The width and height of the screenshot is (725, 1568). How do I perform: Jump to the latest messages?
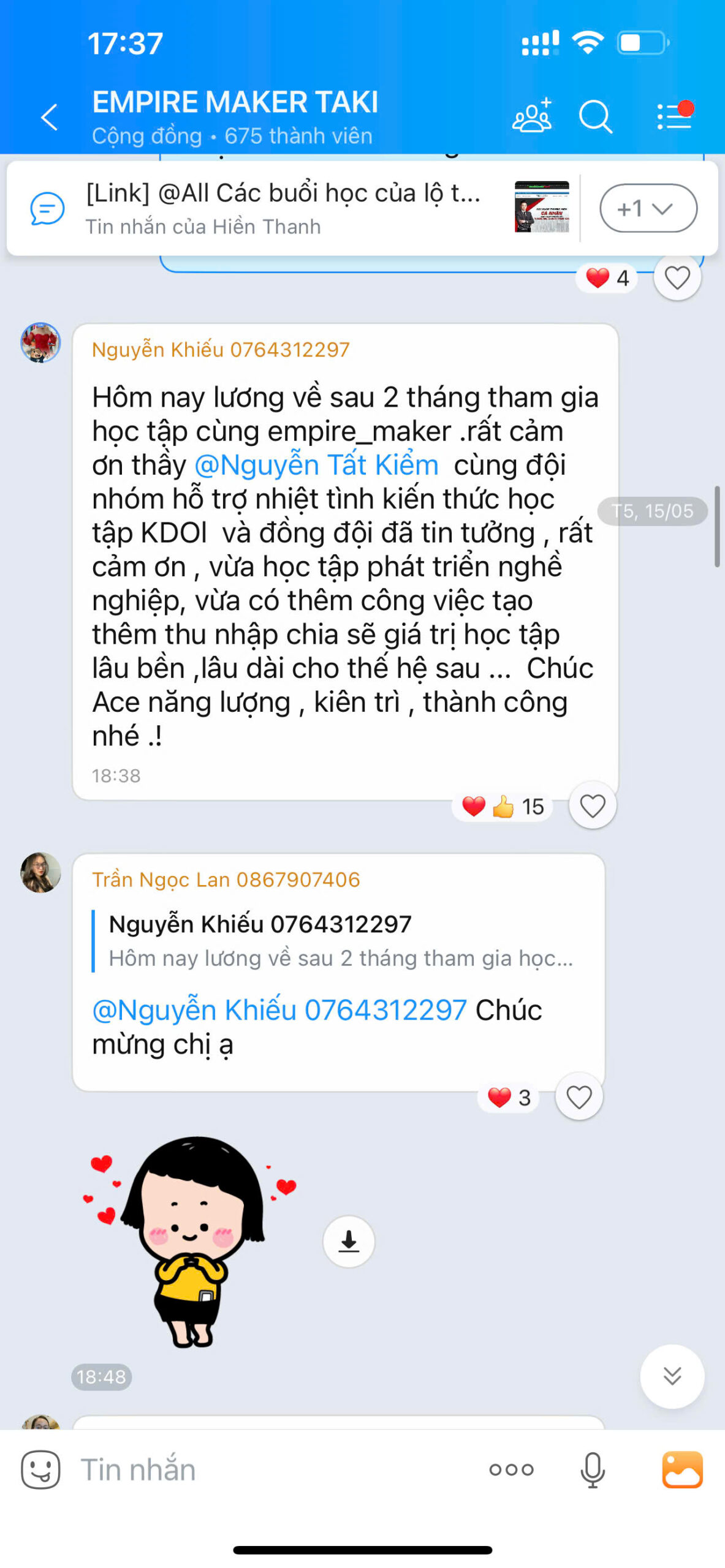(x=672, y=1376)
